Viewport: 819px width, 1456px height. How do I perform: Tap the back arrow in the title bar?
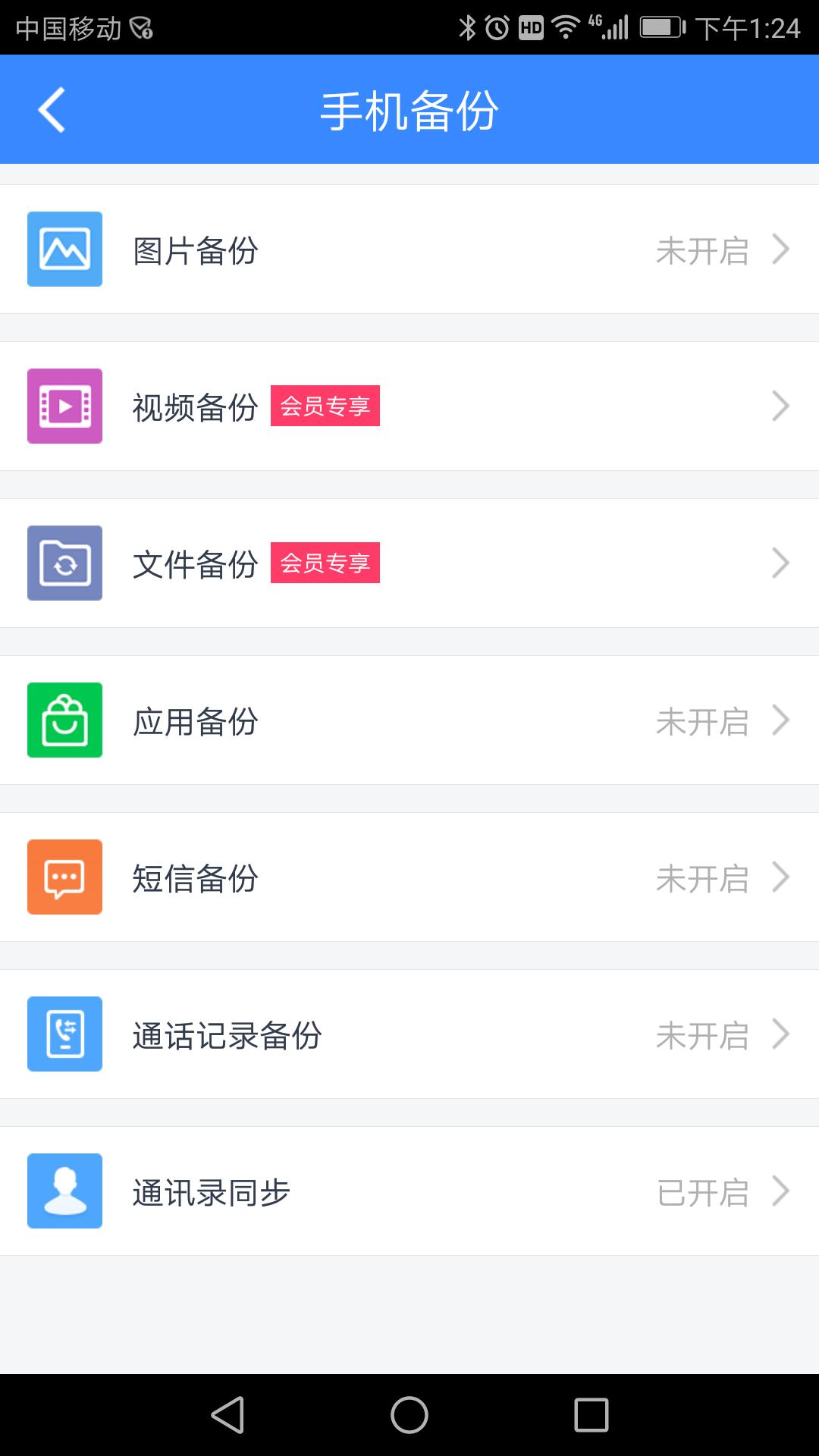(50, 108)
